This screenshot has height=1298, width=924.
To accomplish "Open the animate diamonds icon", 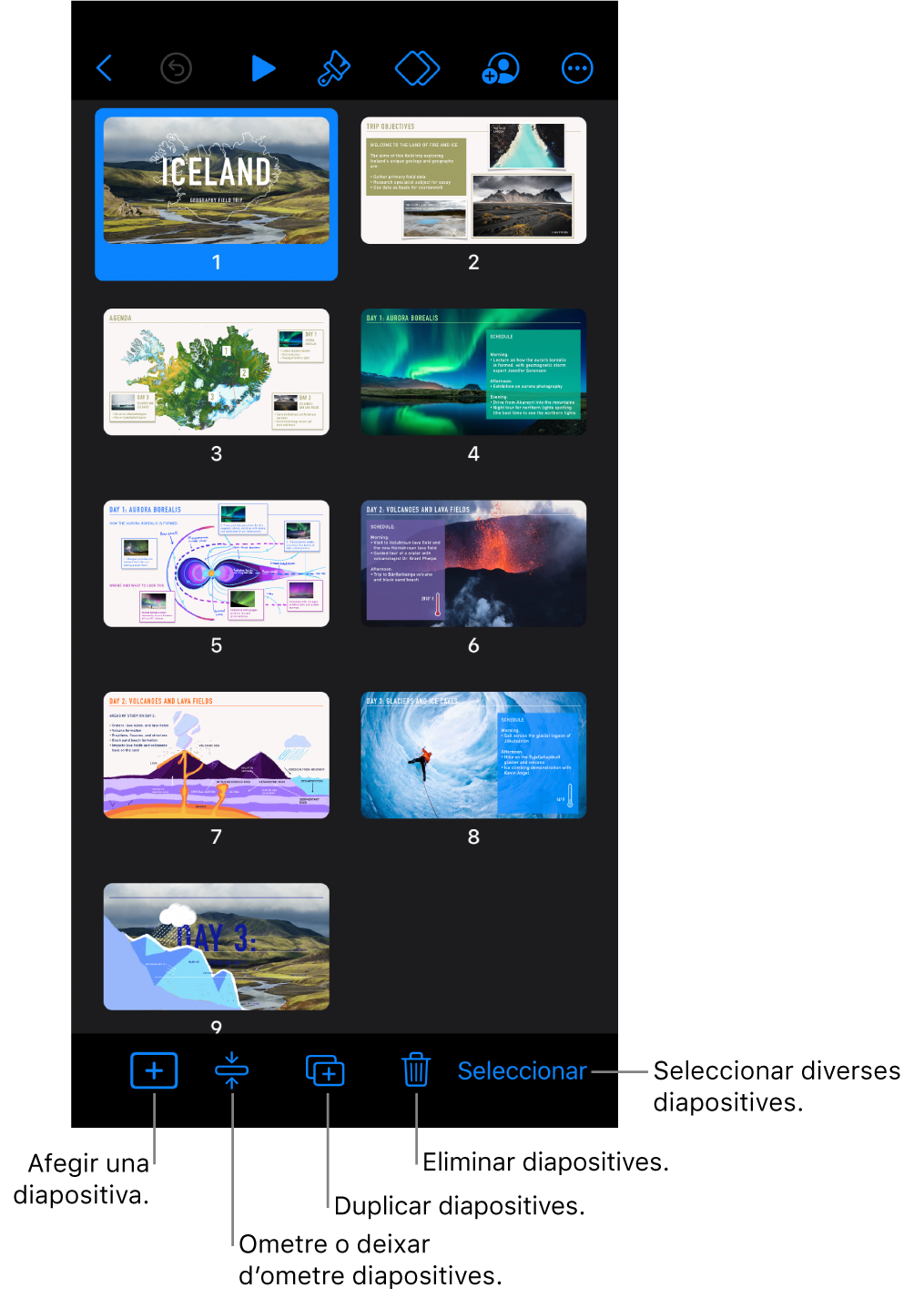I will coord(417,68).
